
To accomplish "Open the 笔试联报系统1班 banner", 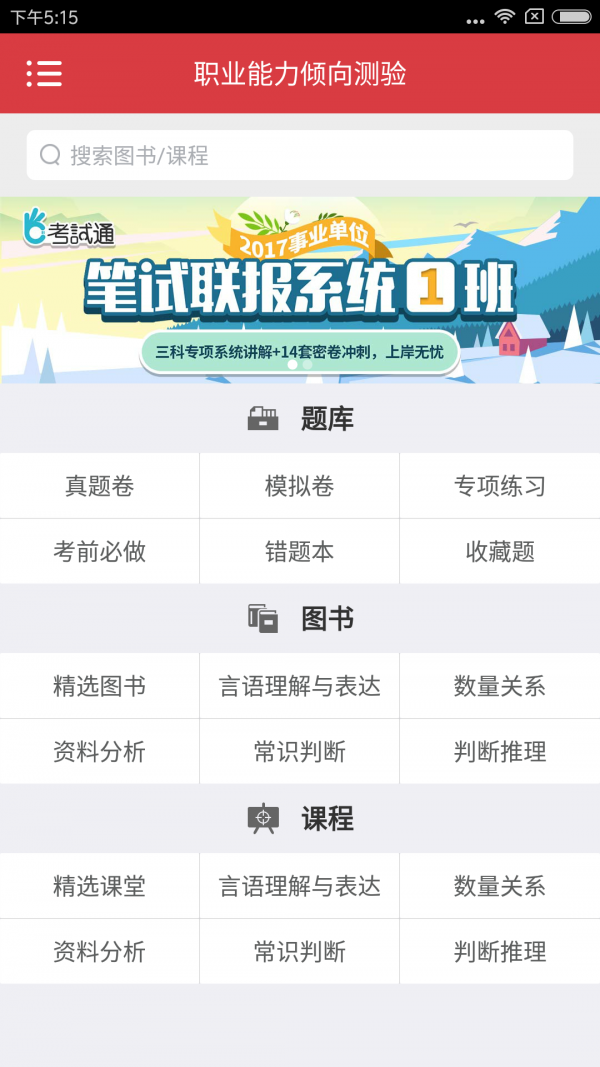I will tap(300, 290).
